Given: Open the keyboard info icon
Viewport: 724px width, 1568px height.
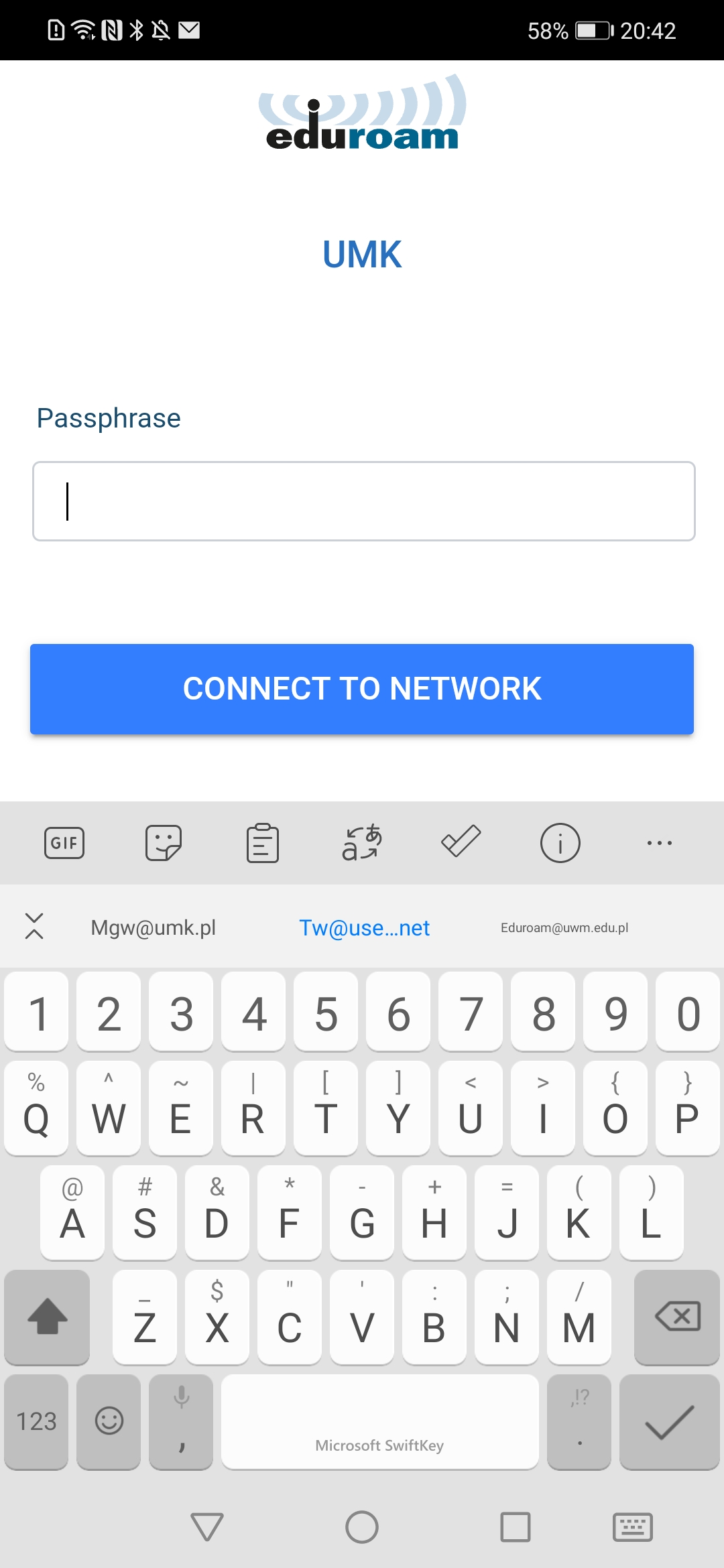Looking at the screenshot, I should point(560,843).
